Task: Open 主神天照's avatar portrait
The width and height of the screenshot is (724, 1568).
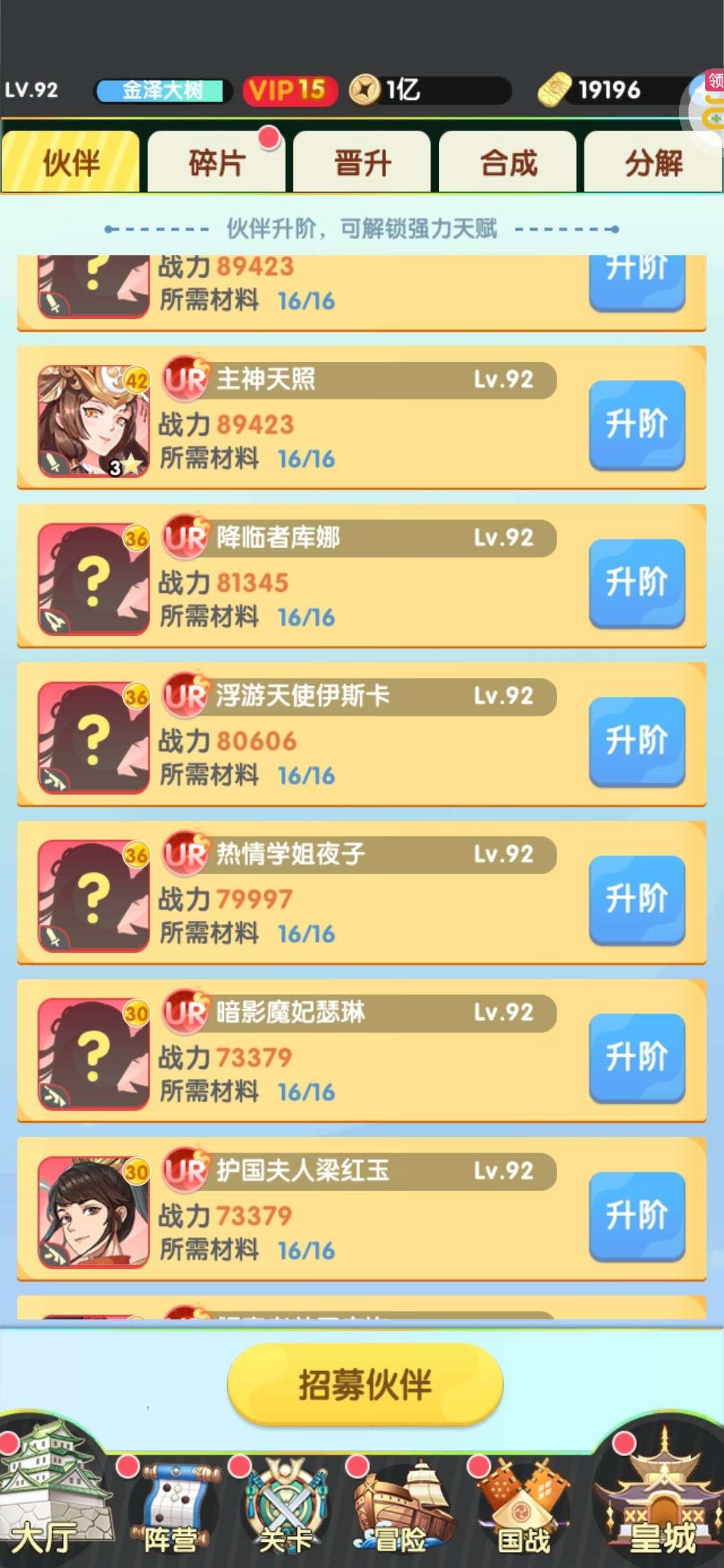Action: (93, 421)
